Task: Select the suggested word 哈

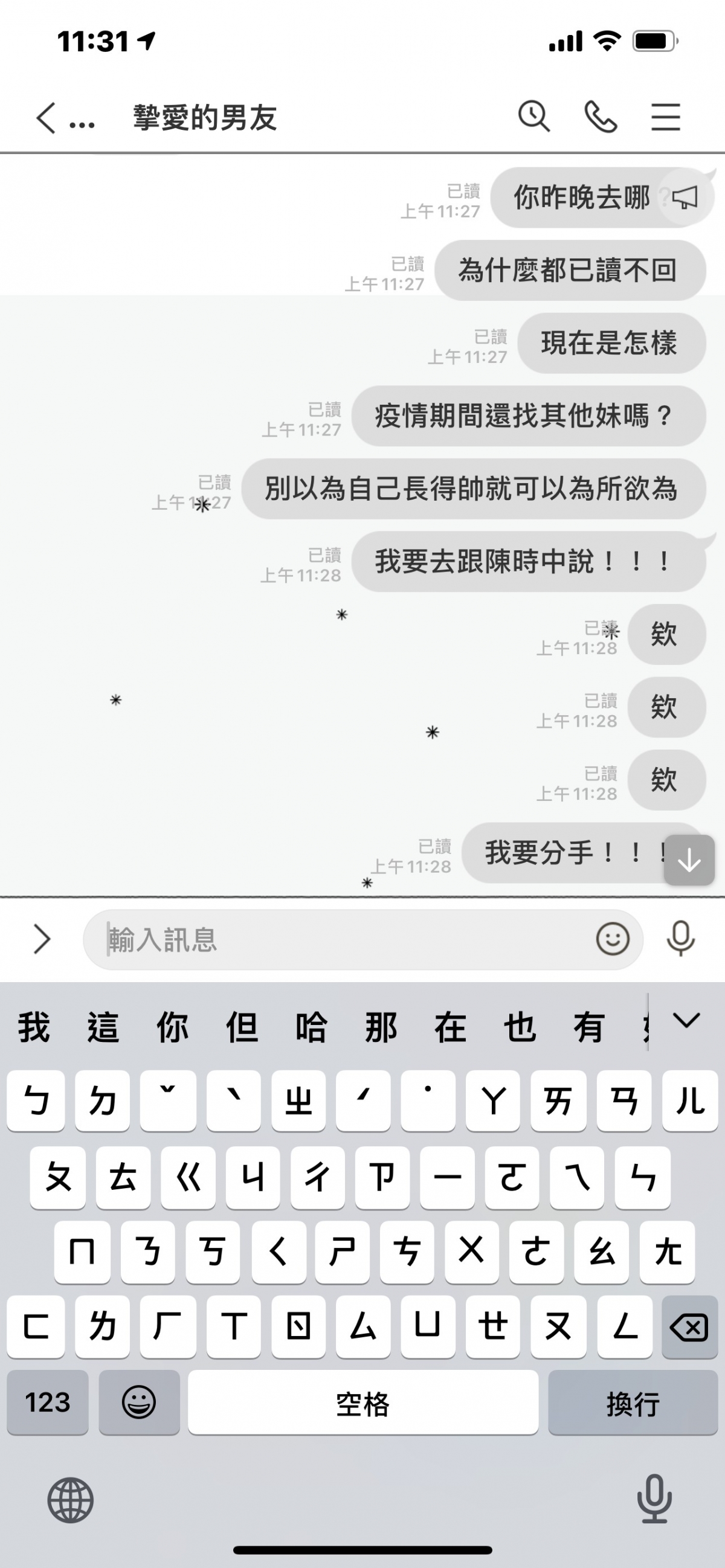Action: coord(312,1026)
